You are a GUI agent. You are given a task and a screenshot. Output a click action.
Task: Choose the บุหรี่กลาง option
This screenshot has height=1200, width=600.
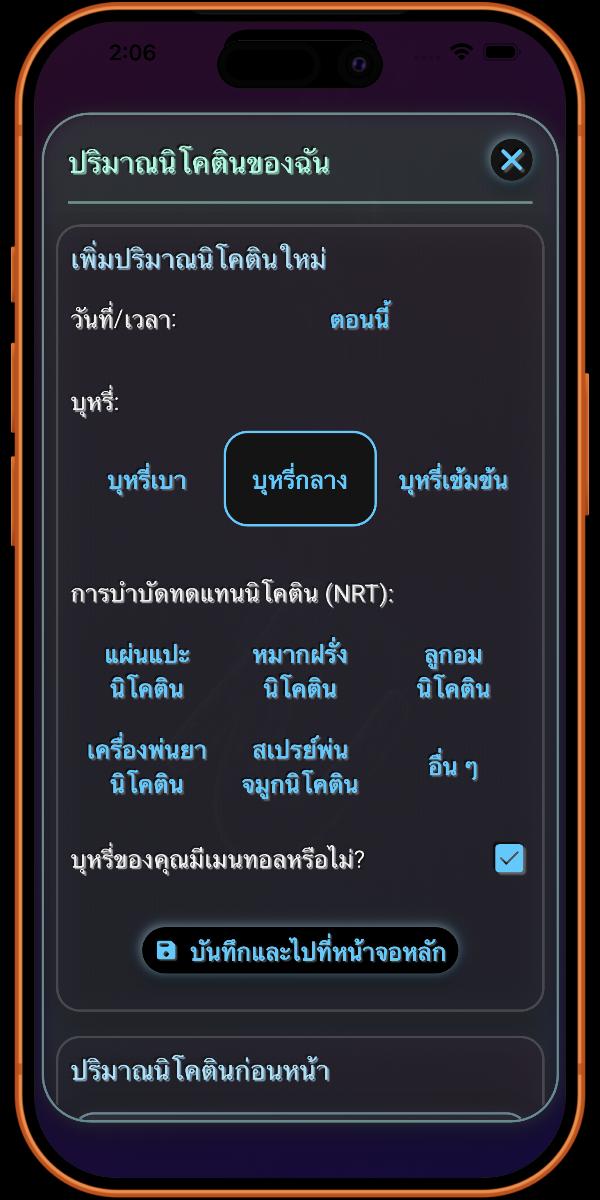point(300,480)
